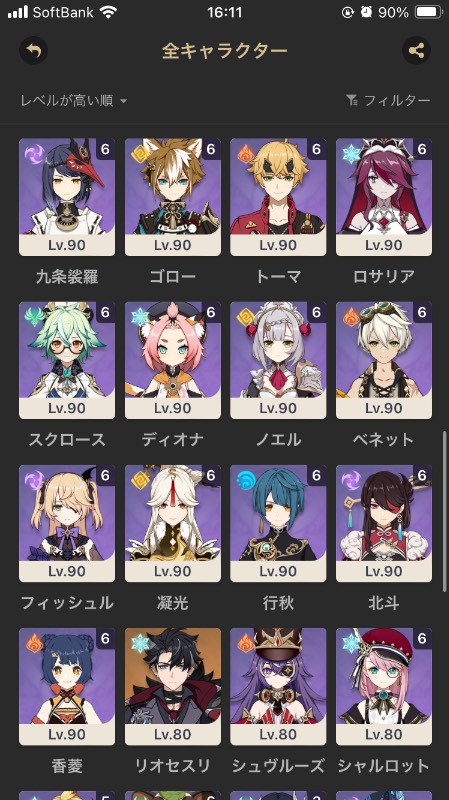Open フィッシュル character card
The height and width of the screenshot is (800, 449).
[x=67, y=523]
